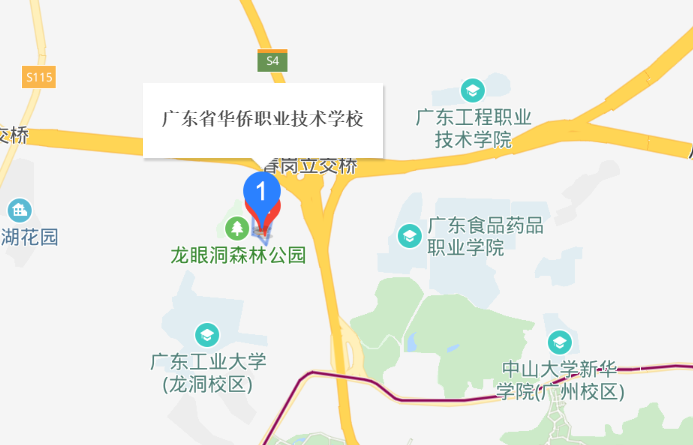Select the 广东工程职业技术学院 map point
Viewport: 693px width, 445px height.
[472, 91]
